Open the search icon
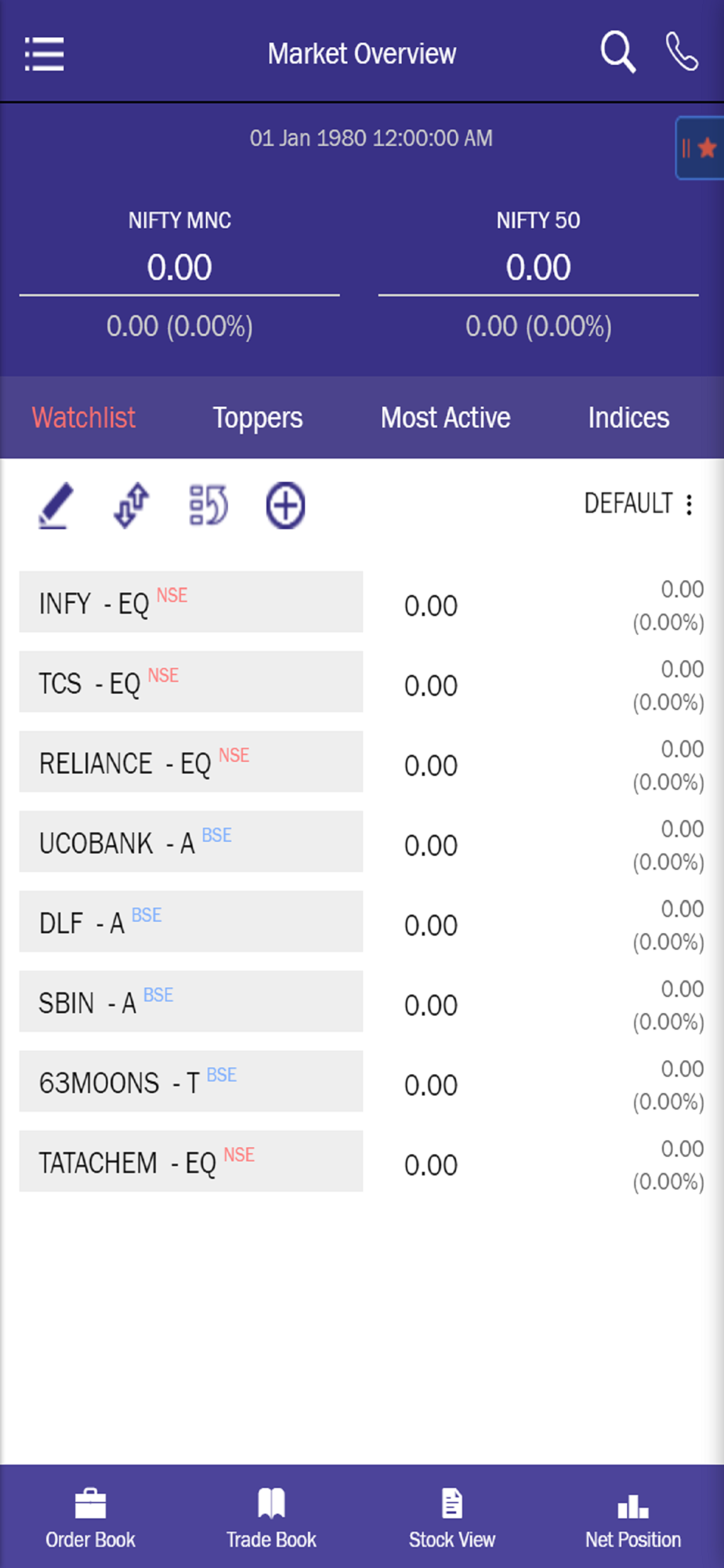The width and height of the screenshot is (724, 1568). (x=617, y=53)
